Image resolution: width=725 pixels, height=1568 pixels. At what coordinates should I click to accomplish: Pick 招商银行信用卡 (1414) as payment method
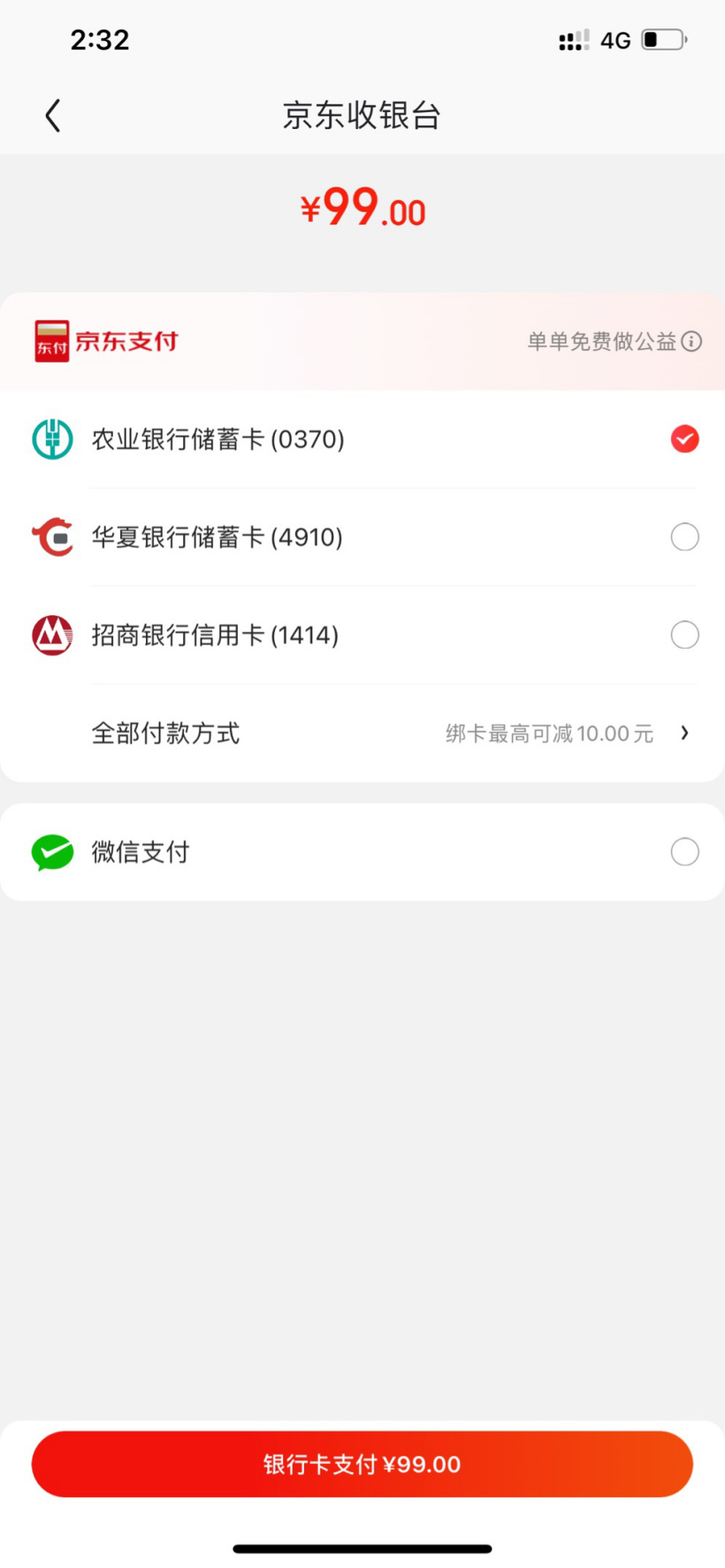pos(362,636)
